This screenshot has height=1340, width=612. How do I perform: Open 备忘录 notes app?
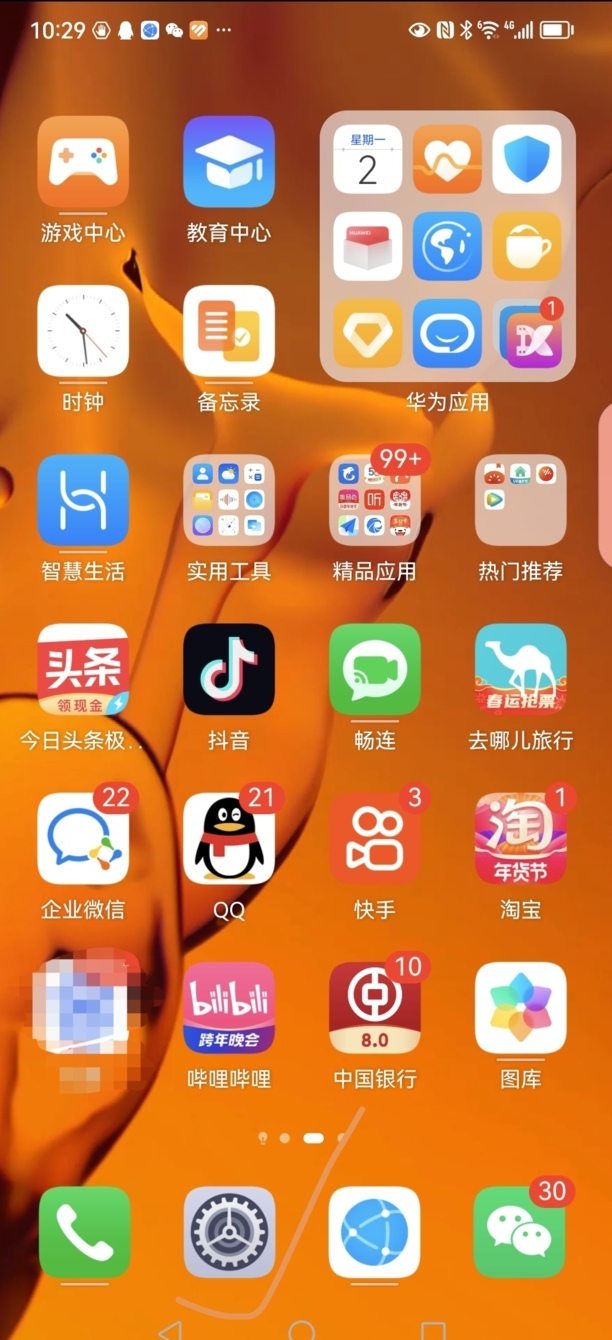point(229,331)
